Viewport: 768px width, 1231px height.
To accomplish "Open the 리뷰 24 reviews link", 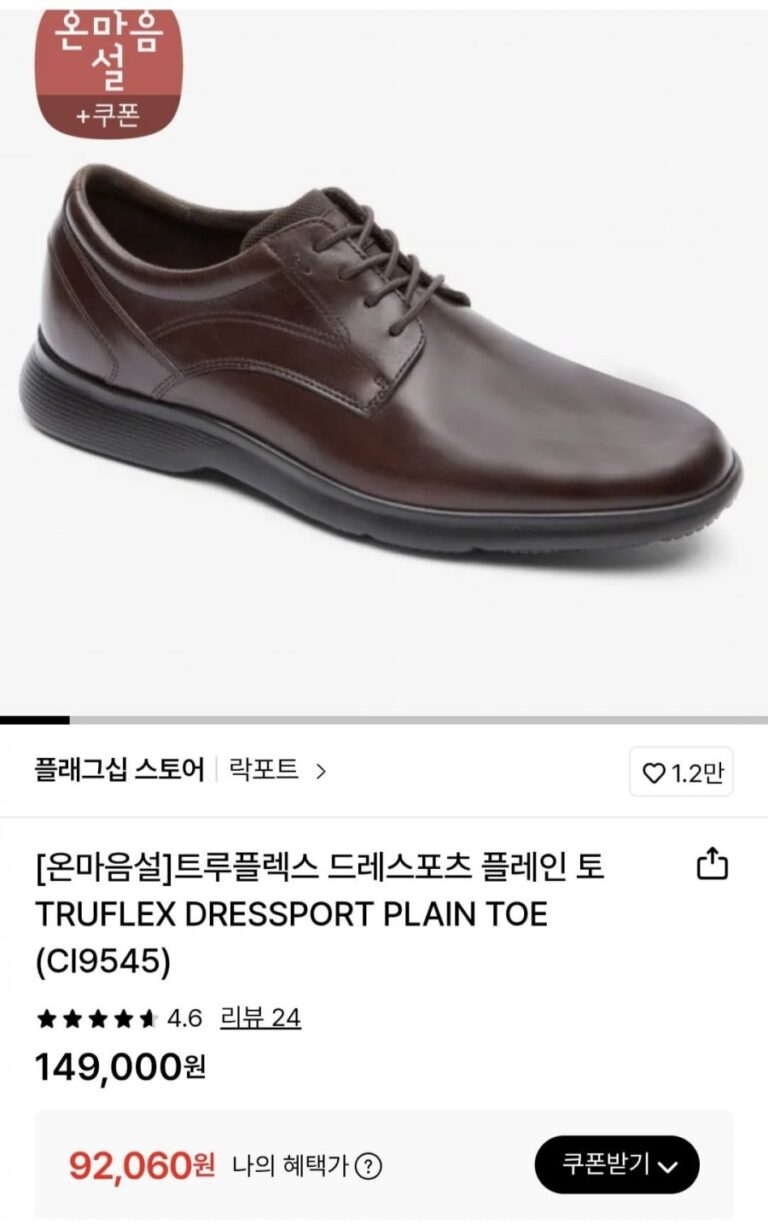I will coord(260,1018).
